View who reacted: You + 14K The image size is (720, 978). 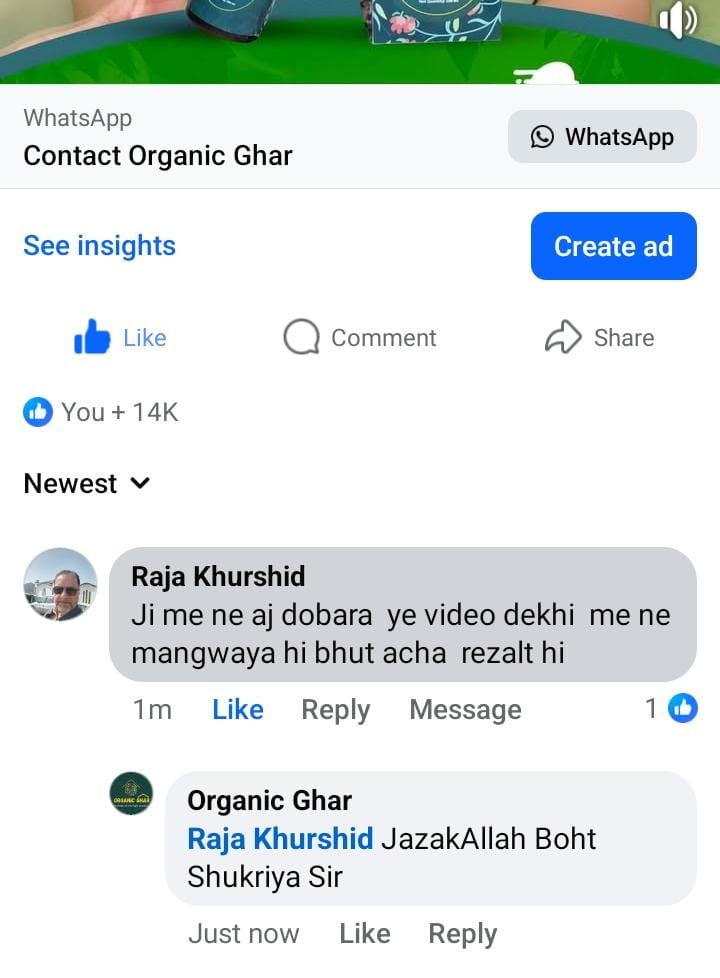click(x=101, y=412)
